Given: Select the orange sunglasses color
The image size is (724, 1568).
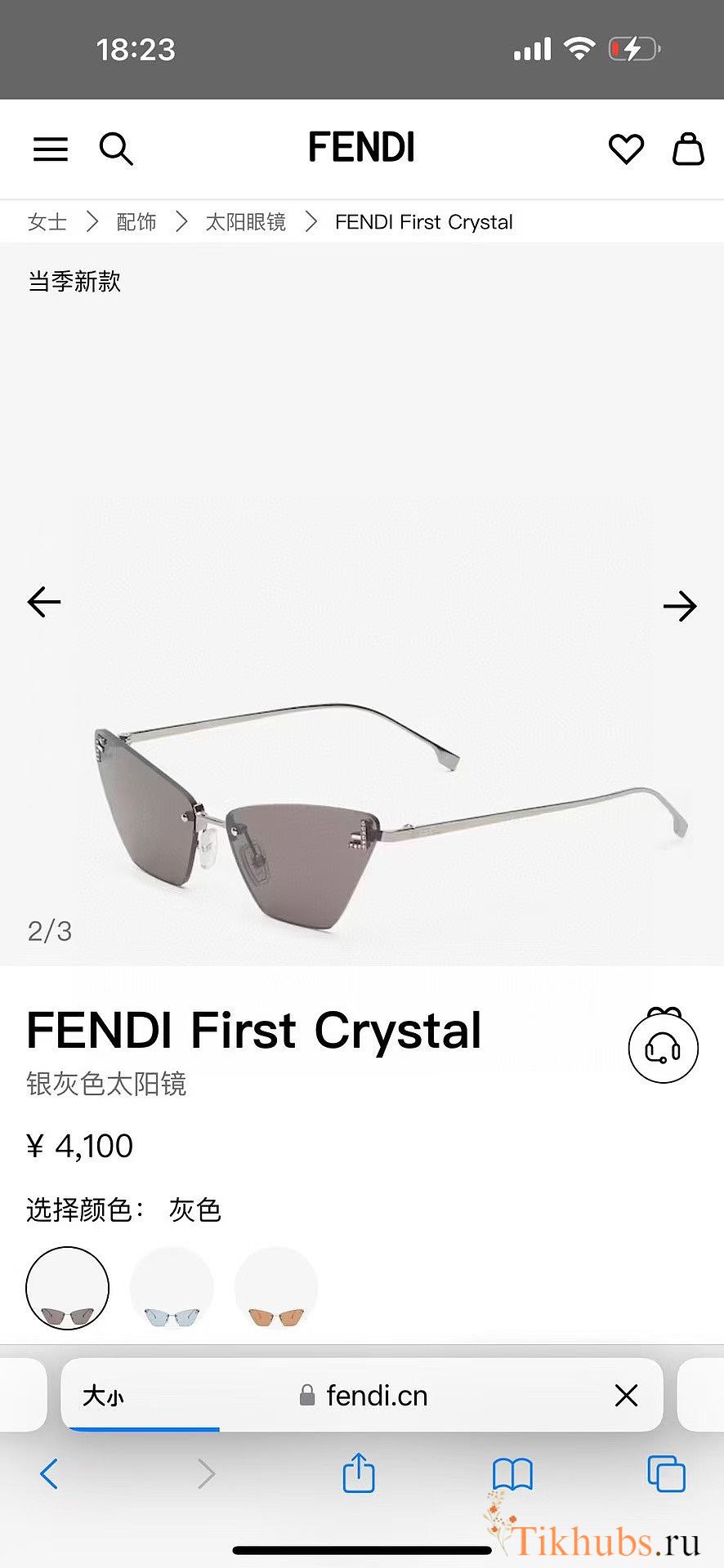Looking at the screenshot, I should pos(276,1288).
